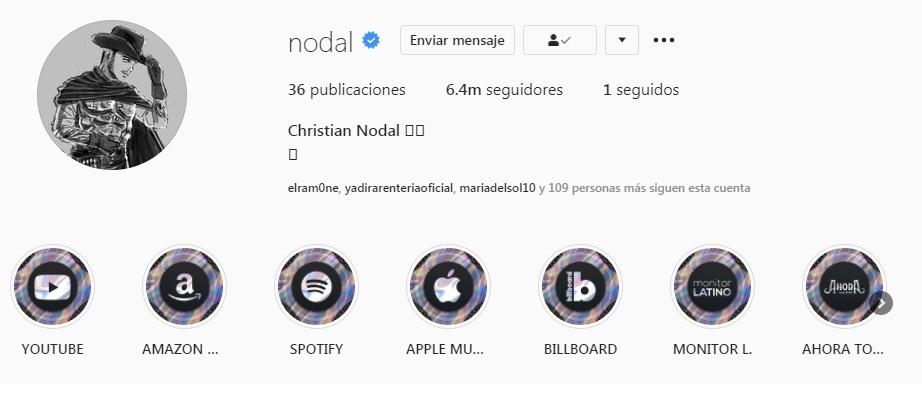Go to mariadelsol10's profile
Image resolution: width=922 pixels, height=414 pixels.
tap(497, 187)
